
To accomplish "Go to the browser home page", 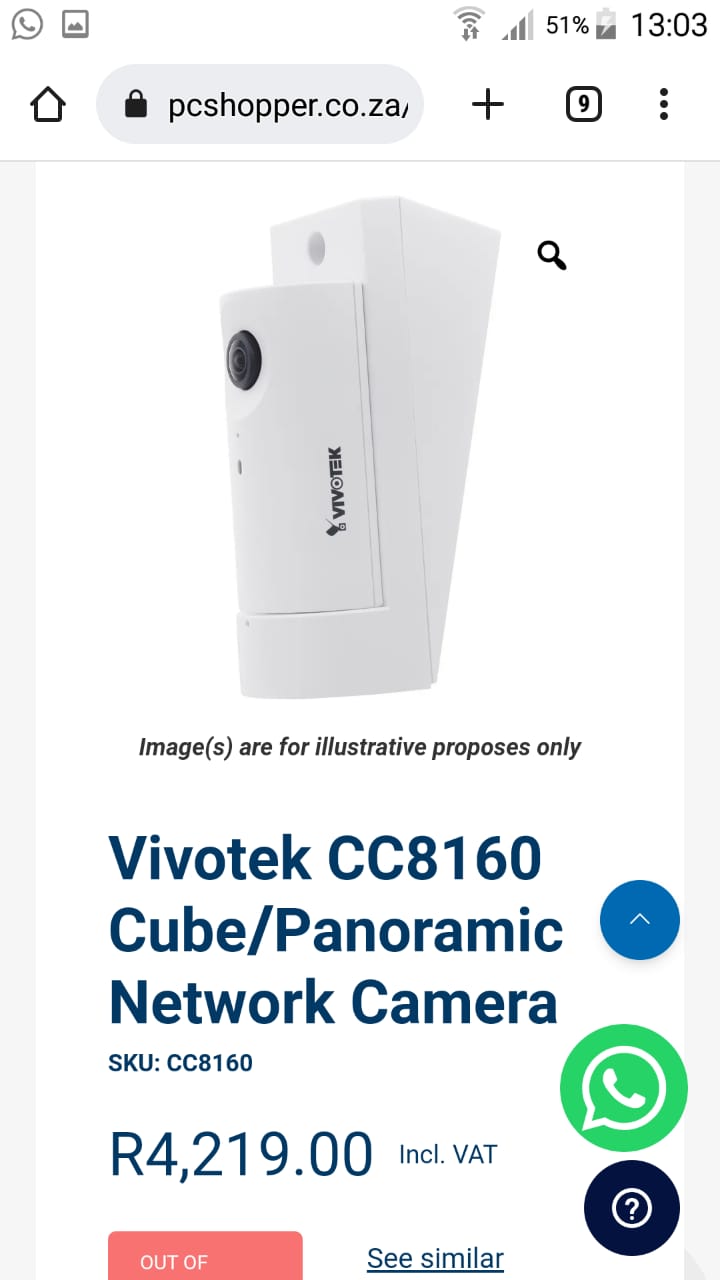I will (x=48, y=104).
